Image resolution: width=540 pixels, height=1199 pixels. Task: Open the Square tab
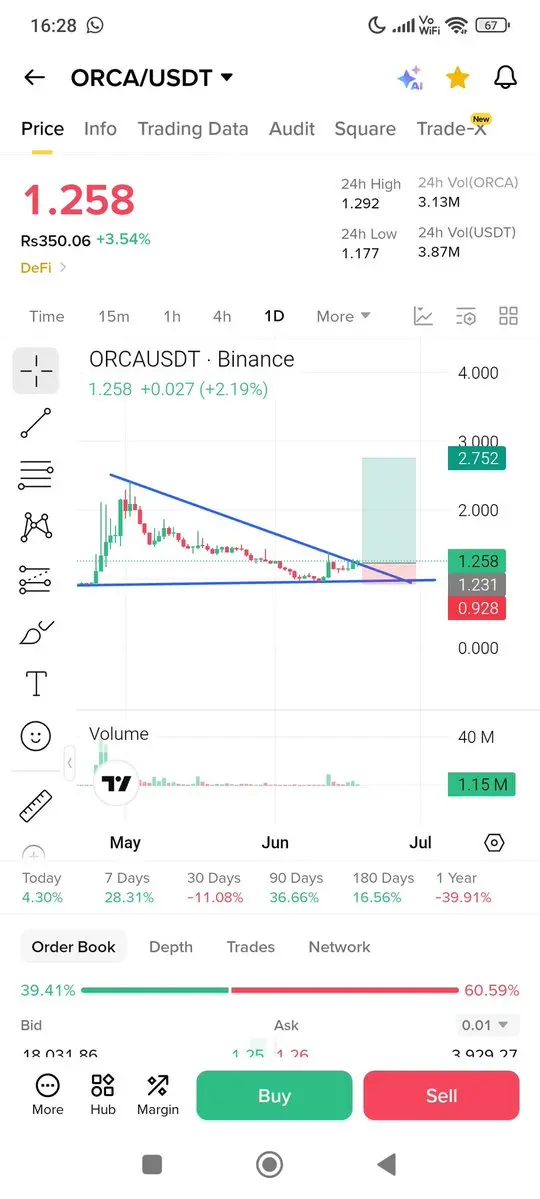tap(365, 128)
